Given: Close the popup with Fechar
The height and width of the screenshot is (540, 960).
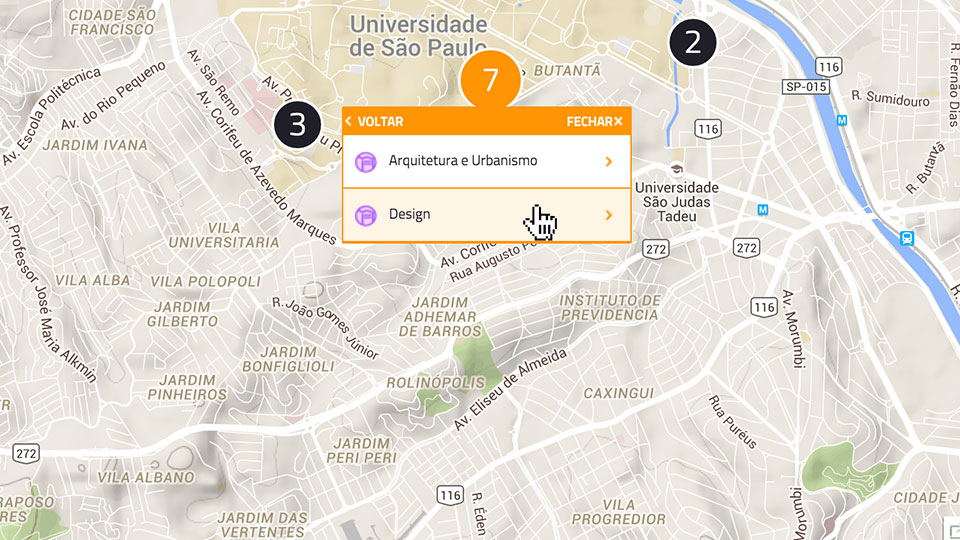Looking at the screenshot, I should (594, 121).
